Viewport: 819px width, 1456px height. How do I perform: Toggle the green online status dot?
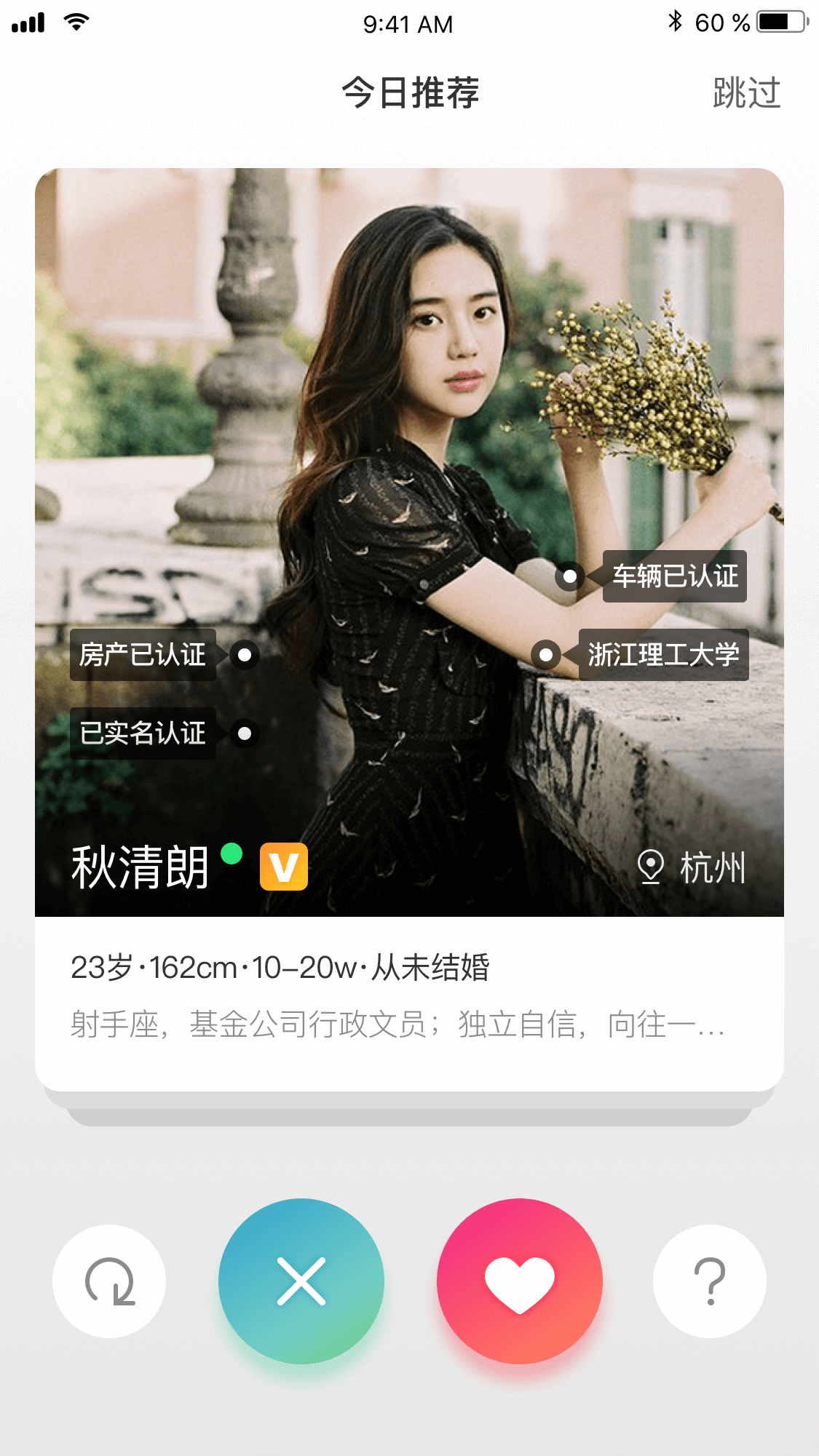(x=232, y=854)
